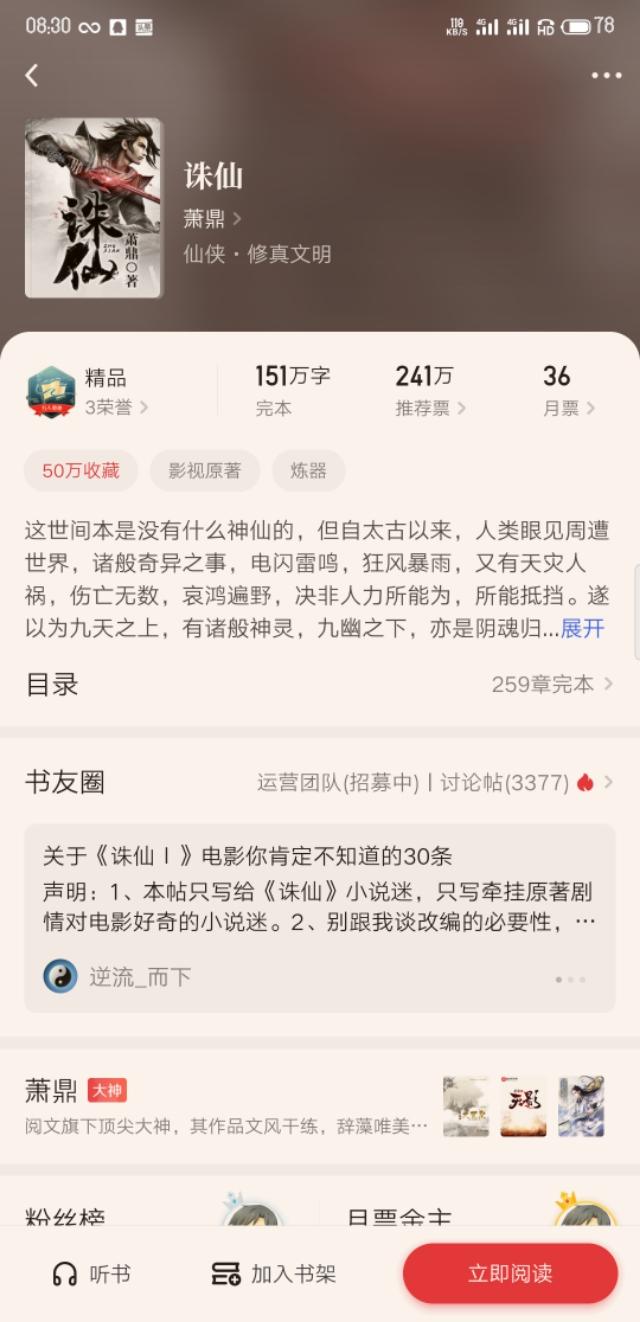The width and height of the screenshot is (640, 1322).
Task: Select the 影视原著 tag chip
Action: [x=205, y=471]
